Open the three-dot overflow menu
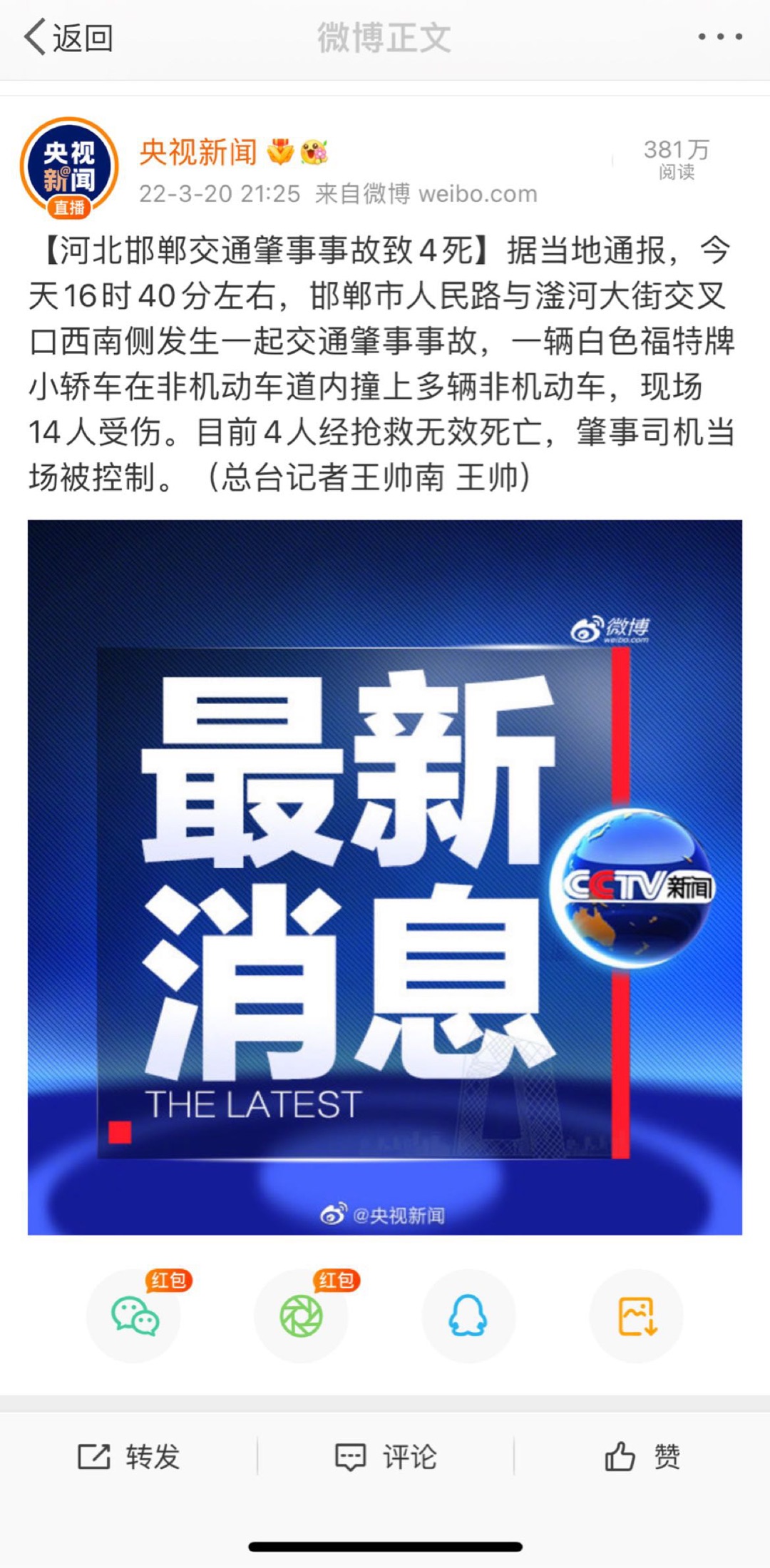 720,37
